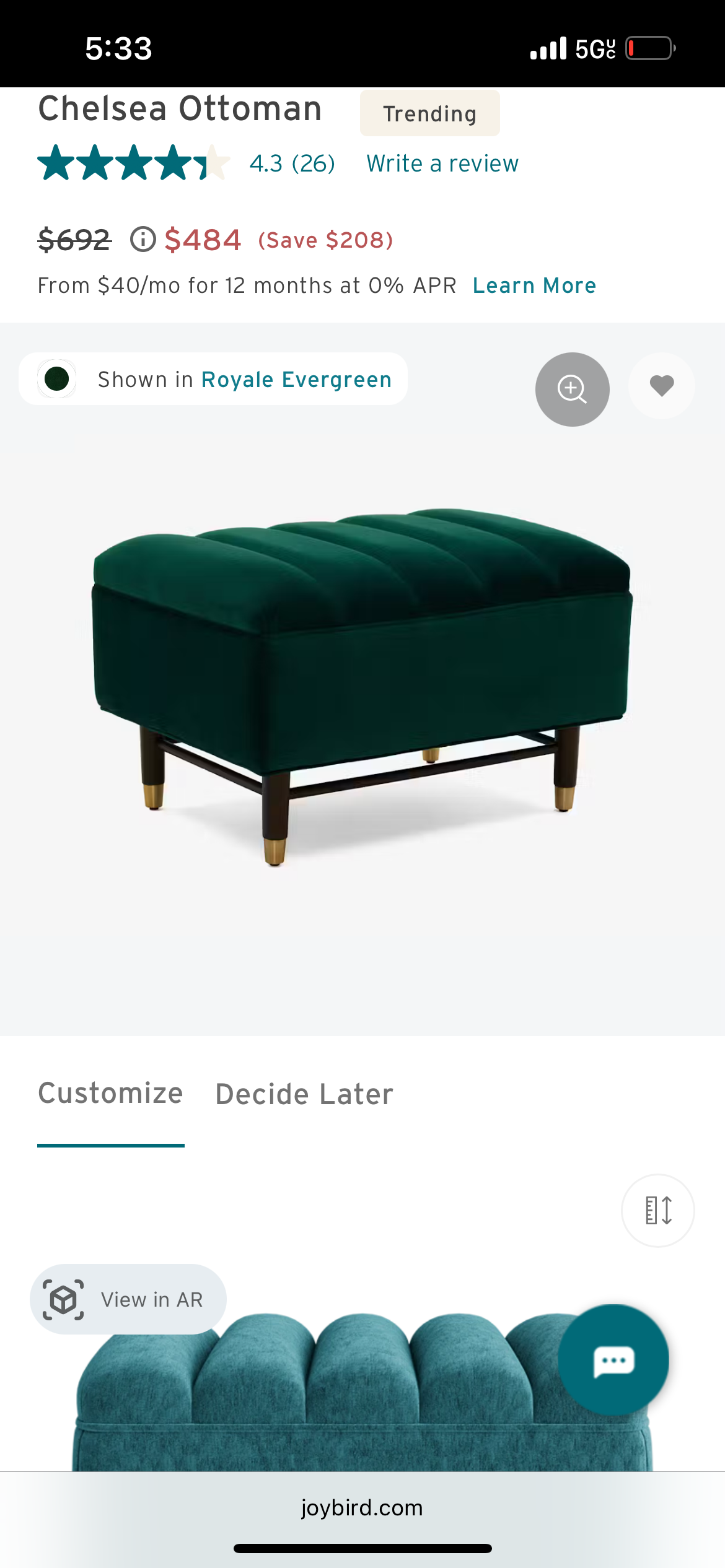Open the Write a review link
The image size is (725, 1568).
coord(442,164)
